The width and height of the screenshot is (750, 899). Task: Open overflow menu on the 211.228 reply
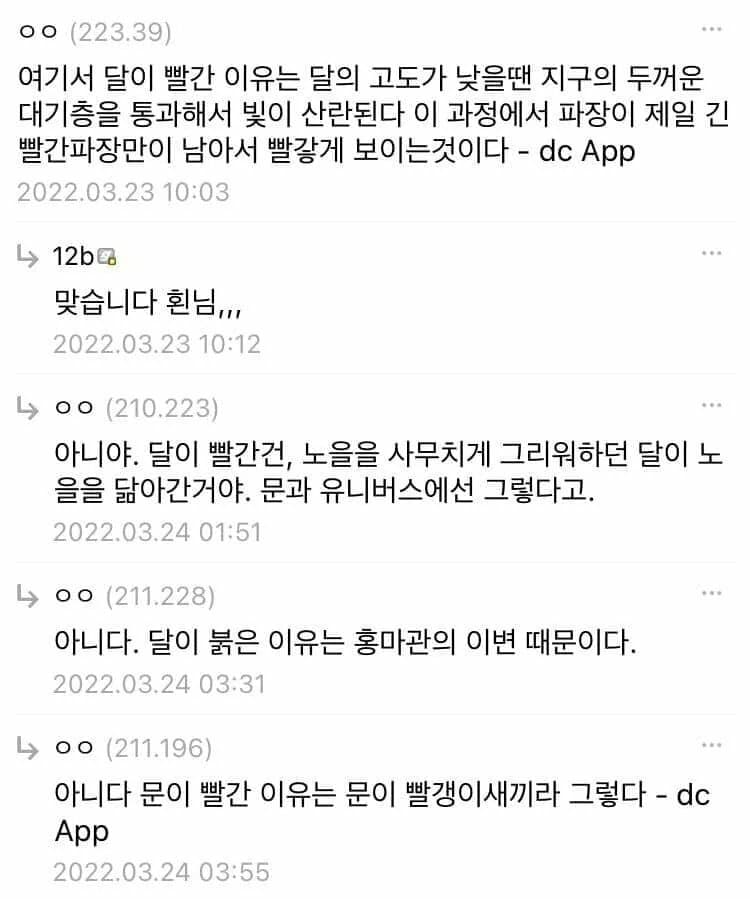pyautogui.click(x=711, y=594)
